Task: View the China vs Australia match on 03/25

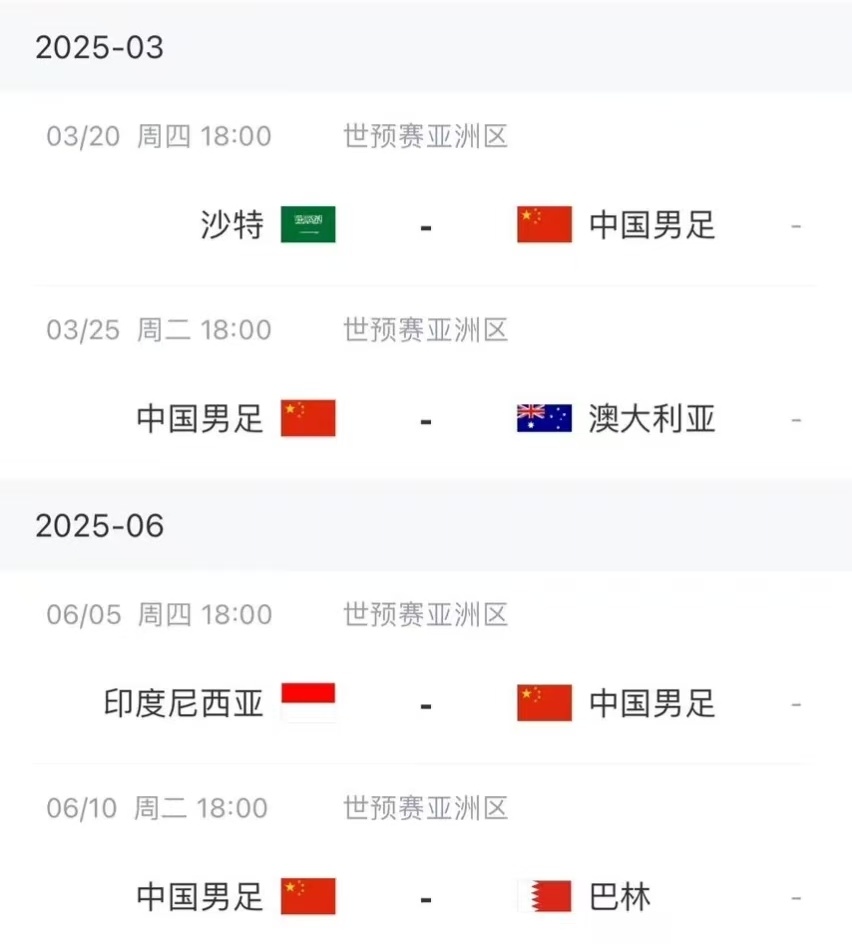Action: (x=426, y=419)
